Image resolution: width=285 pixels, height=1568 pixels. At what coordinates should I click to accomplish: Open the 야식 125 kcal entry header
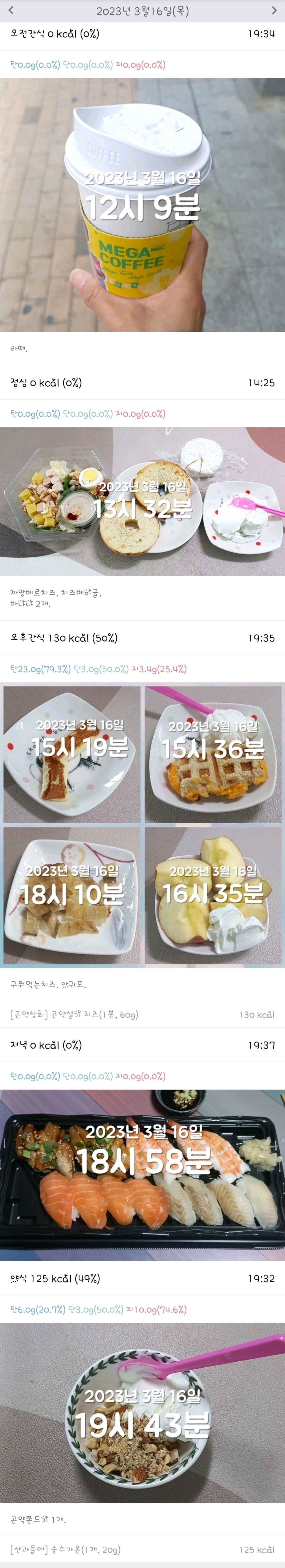(142, 1278)
